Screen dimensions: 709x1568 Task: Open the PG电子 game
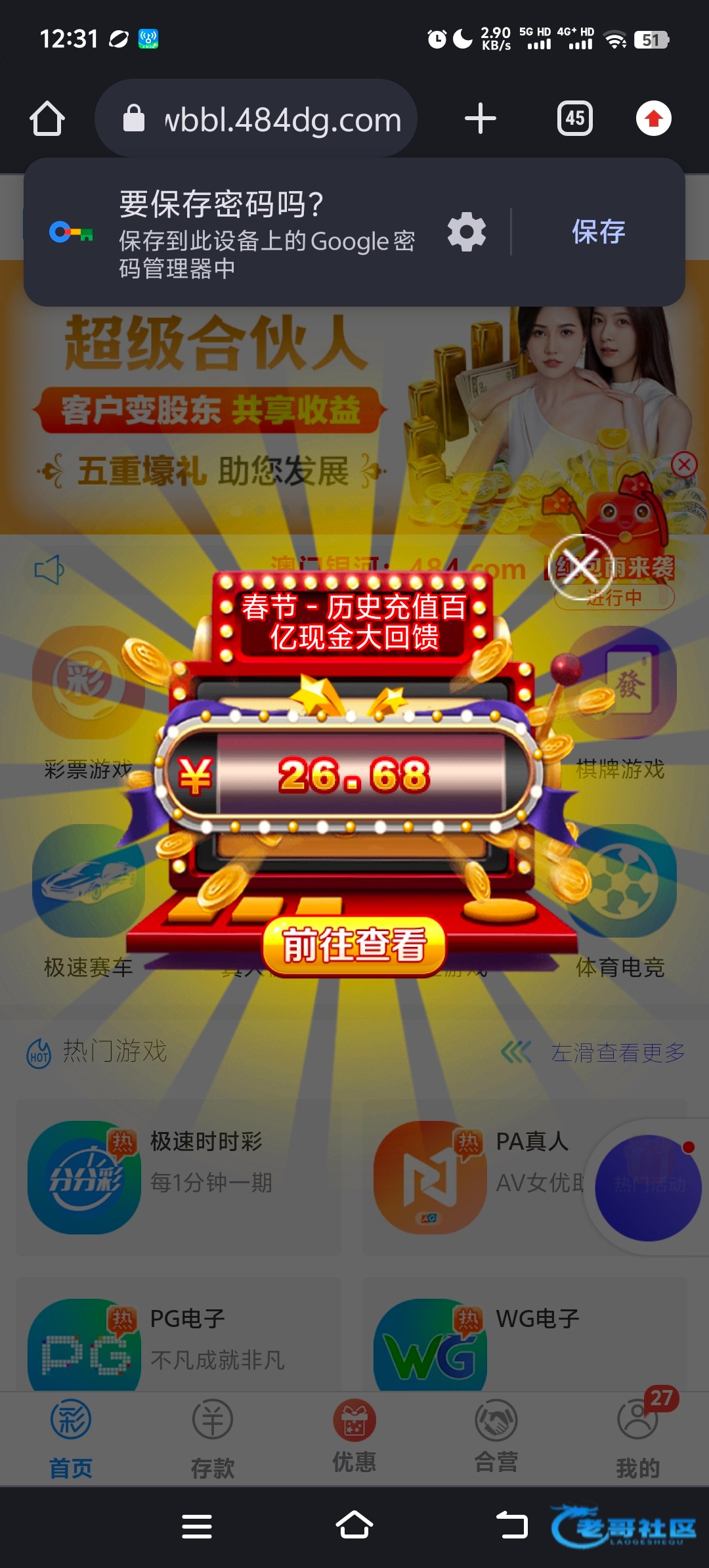[x=179, y=1339]
